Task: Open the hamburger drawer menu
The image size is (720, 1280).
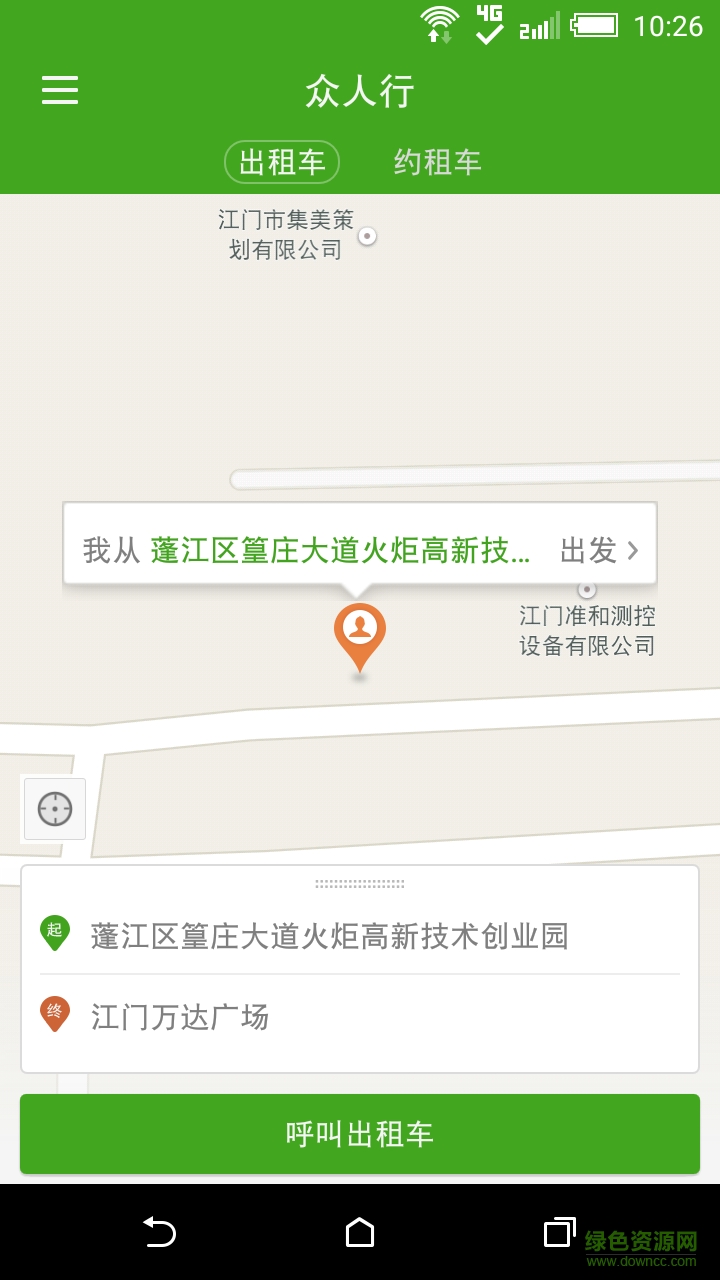Action: pos(60,90)
